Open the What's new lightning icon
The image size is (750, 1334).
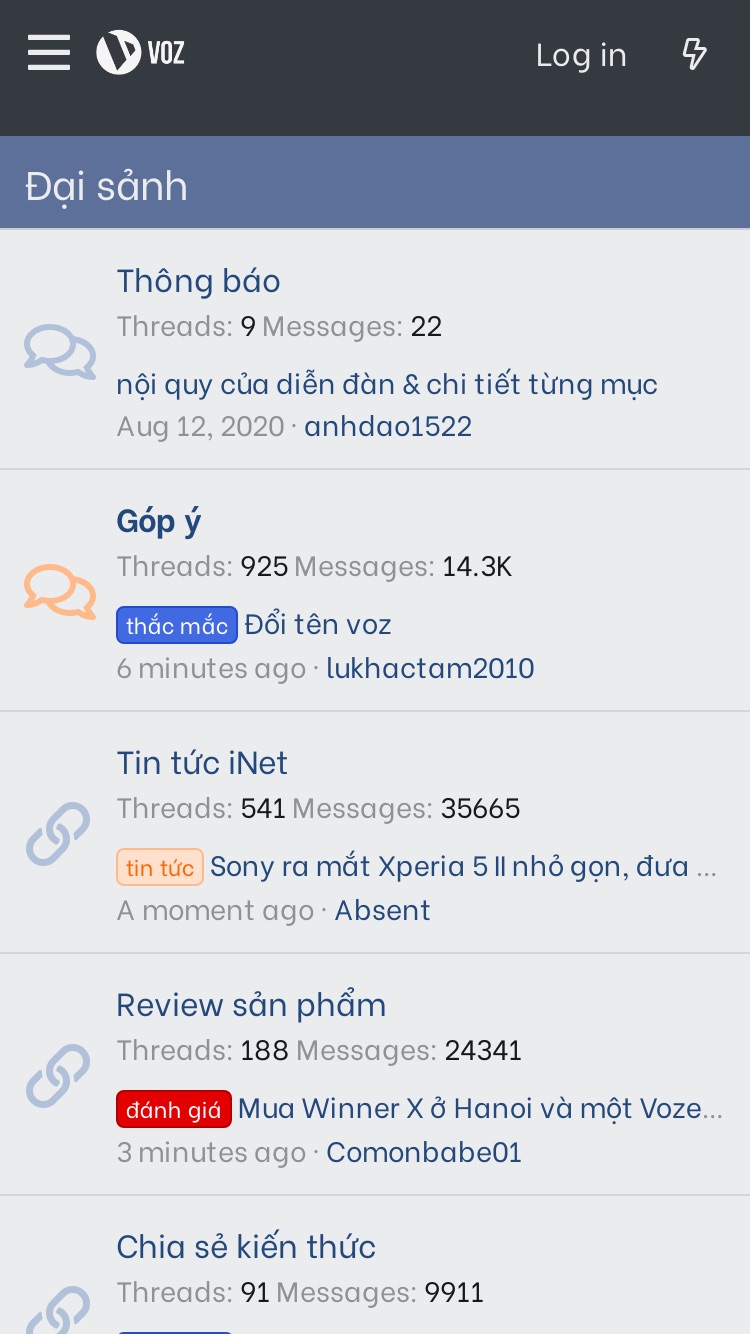click(x=694, y=54)
